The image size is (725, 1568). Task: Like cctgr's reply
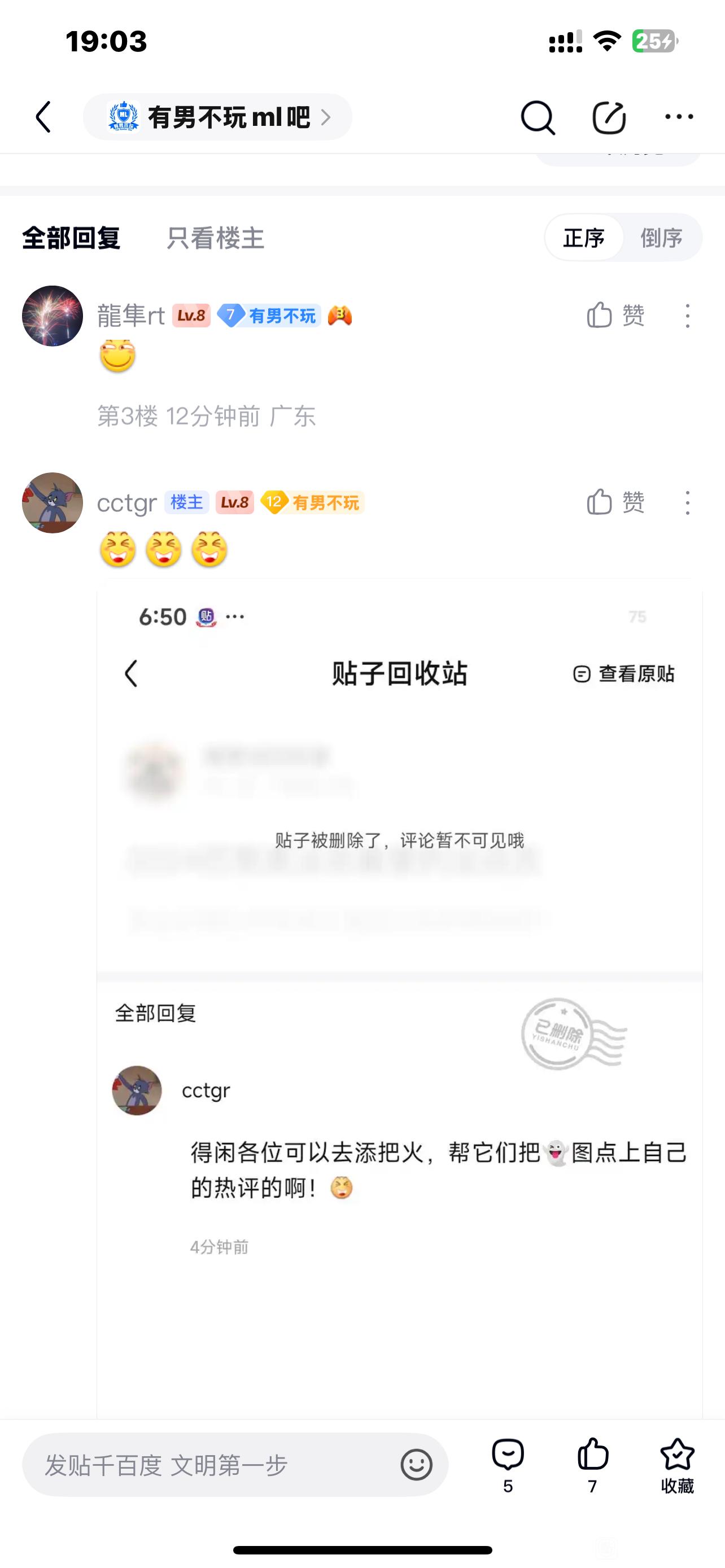click(x=615, y=502)
